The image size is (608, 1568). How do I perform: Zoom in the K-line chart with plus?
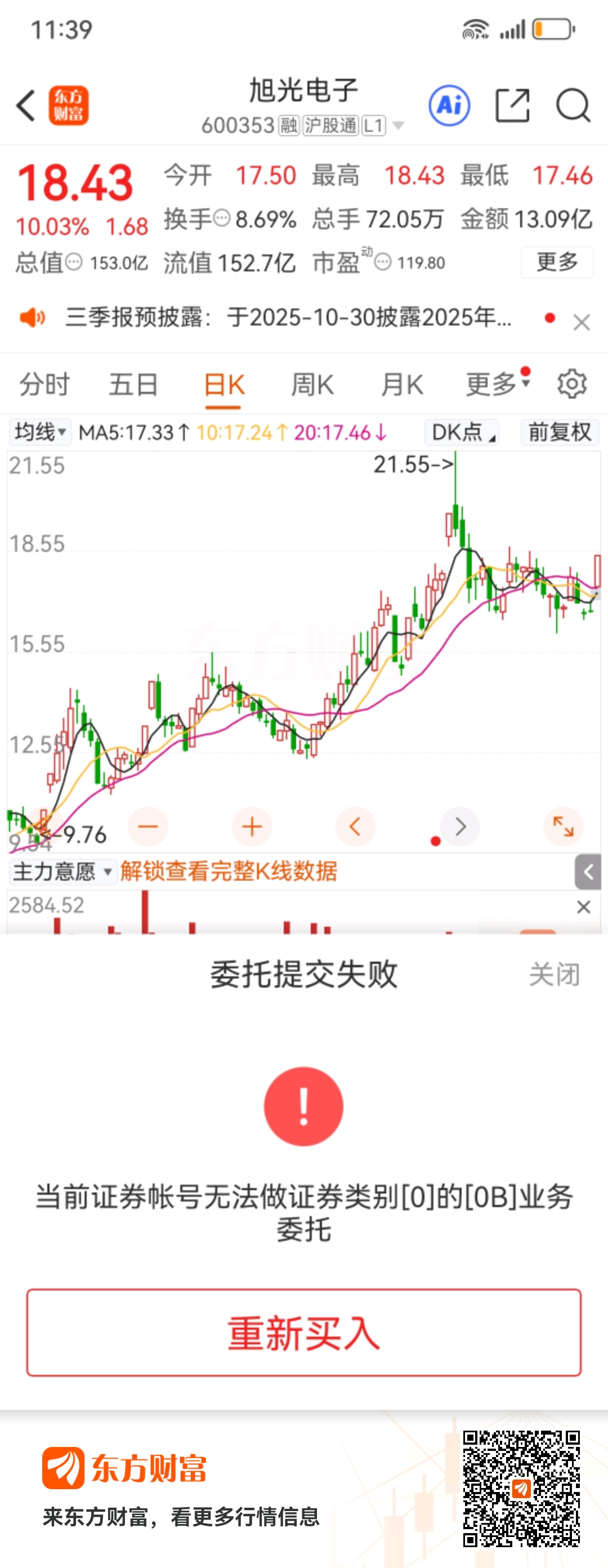click(252, 826)
